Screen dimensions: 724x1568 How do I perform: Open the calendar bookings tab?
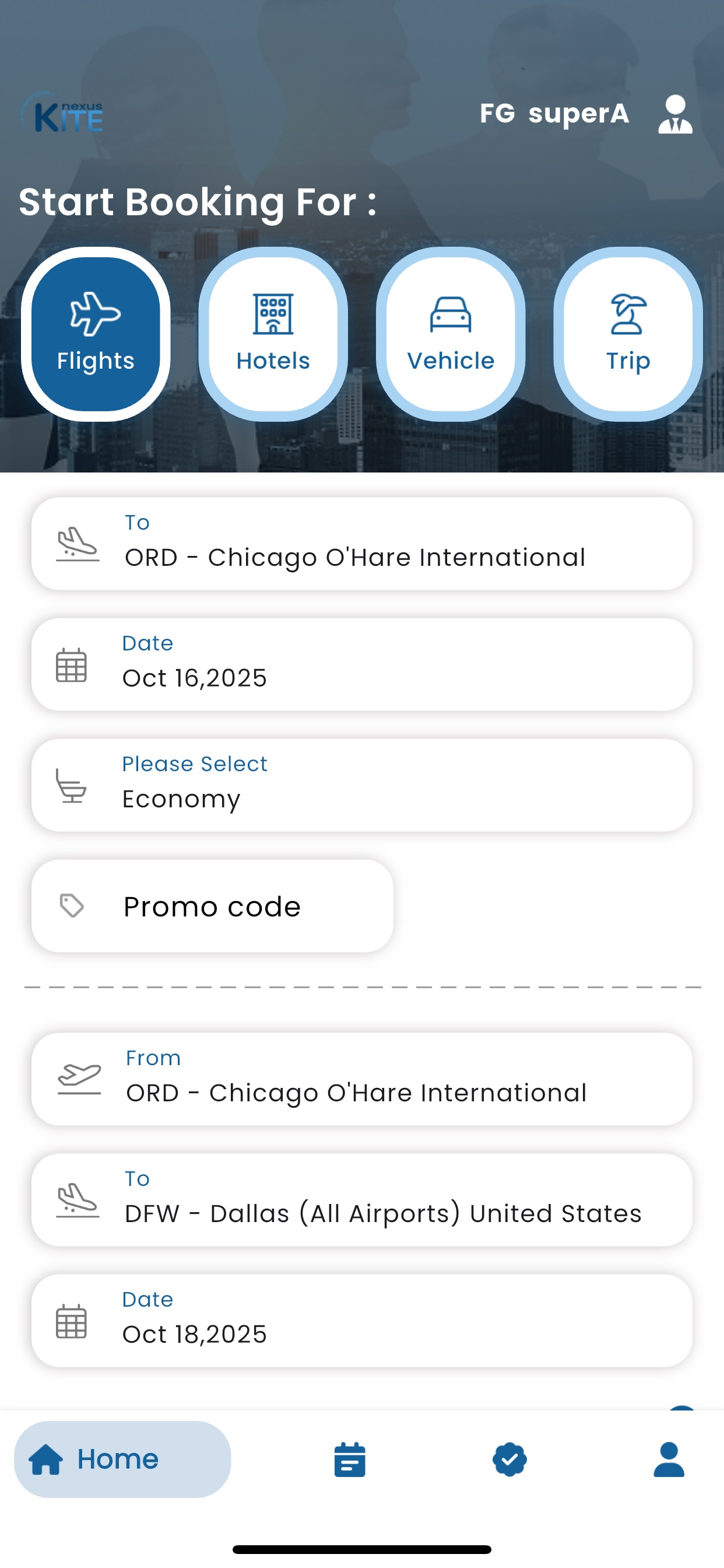coord(350,1459)
